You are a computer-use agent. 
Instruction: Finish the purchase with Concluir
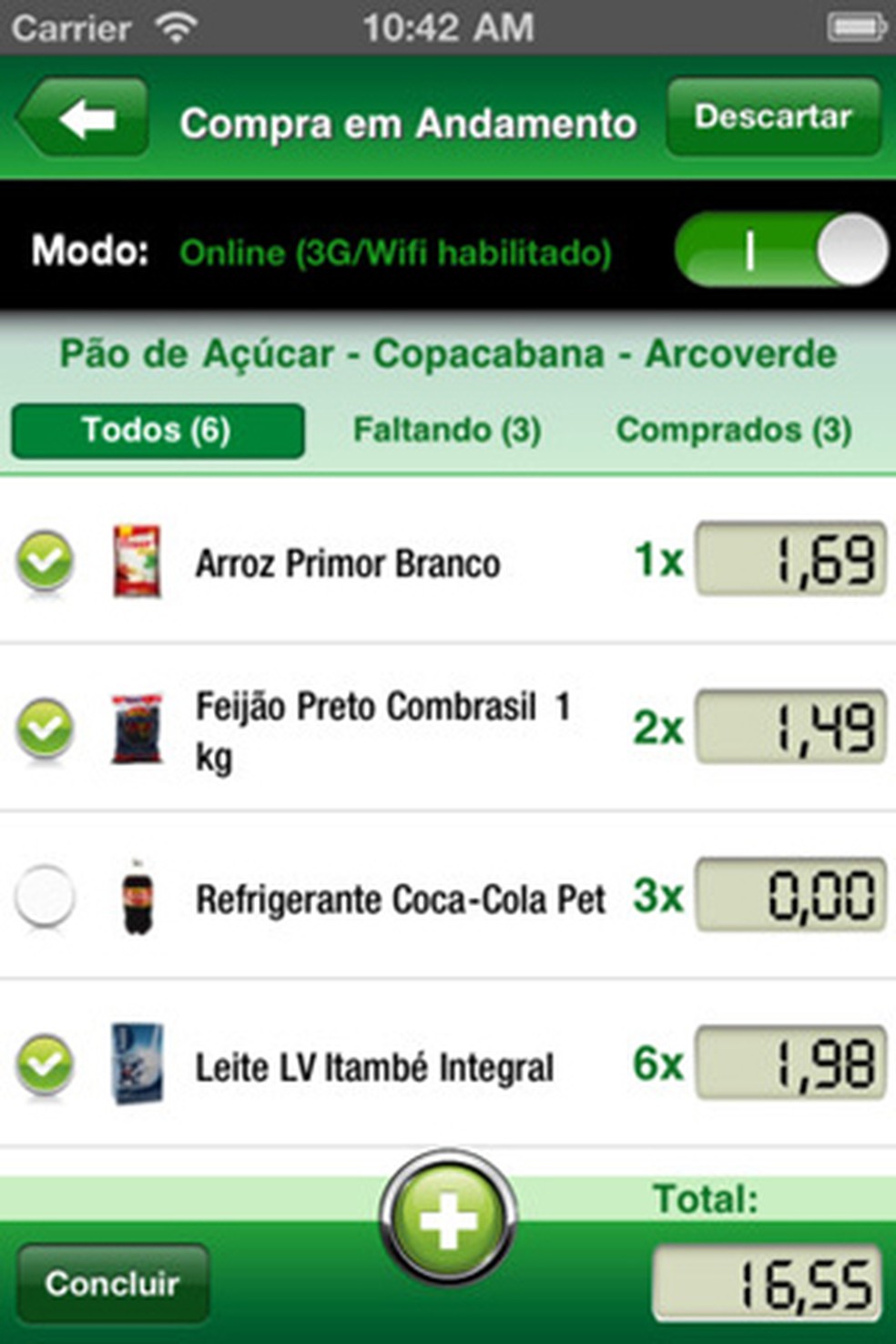113,1284
